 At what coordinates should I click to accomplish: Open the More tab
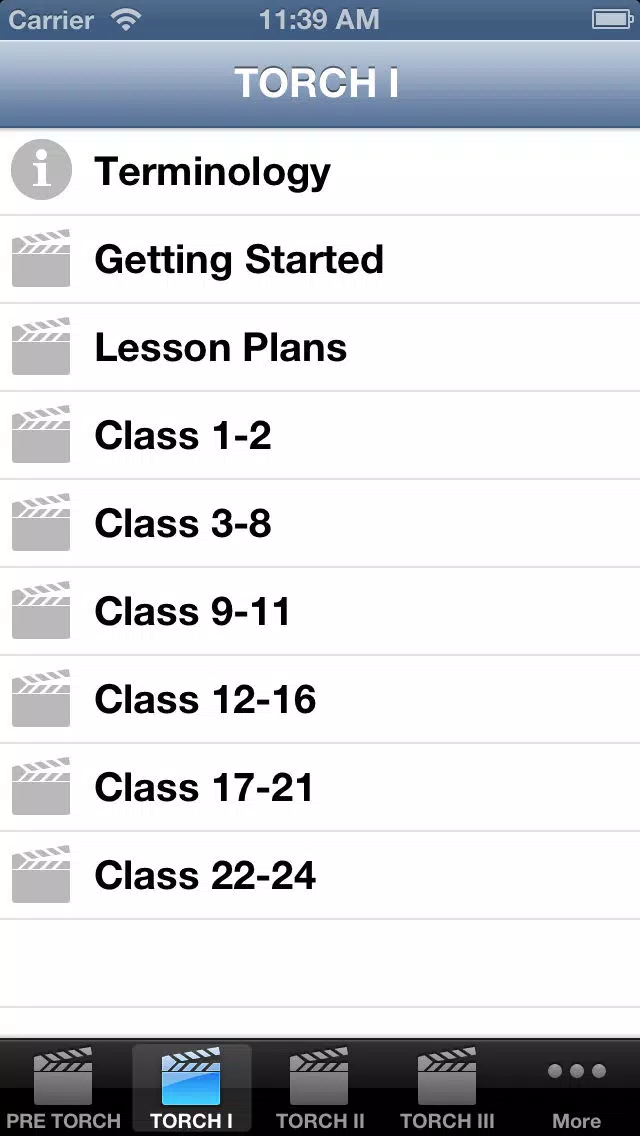[x=576, y=1088]
